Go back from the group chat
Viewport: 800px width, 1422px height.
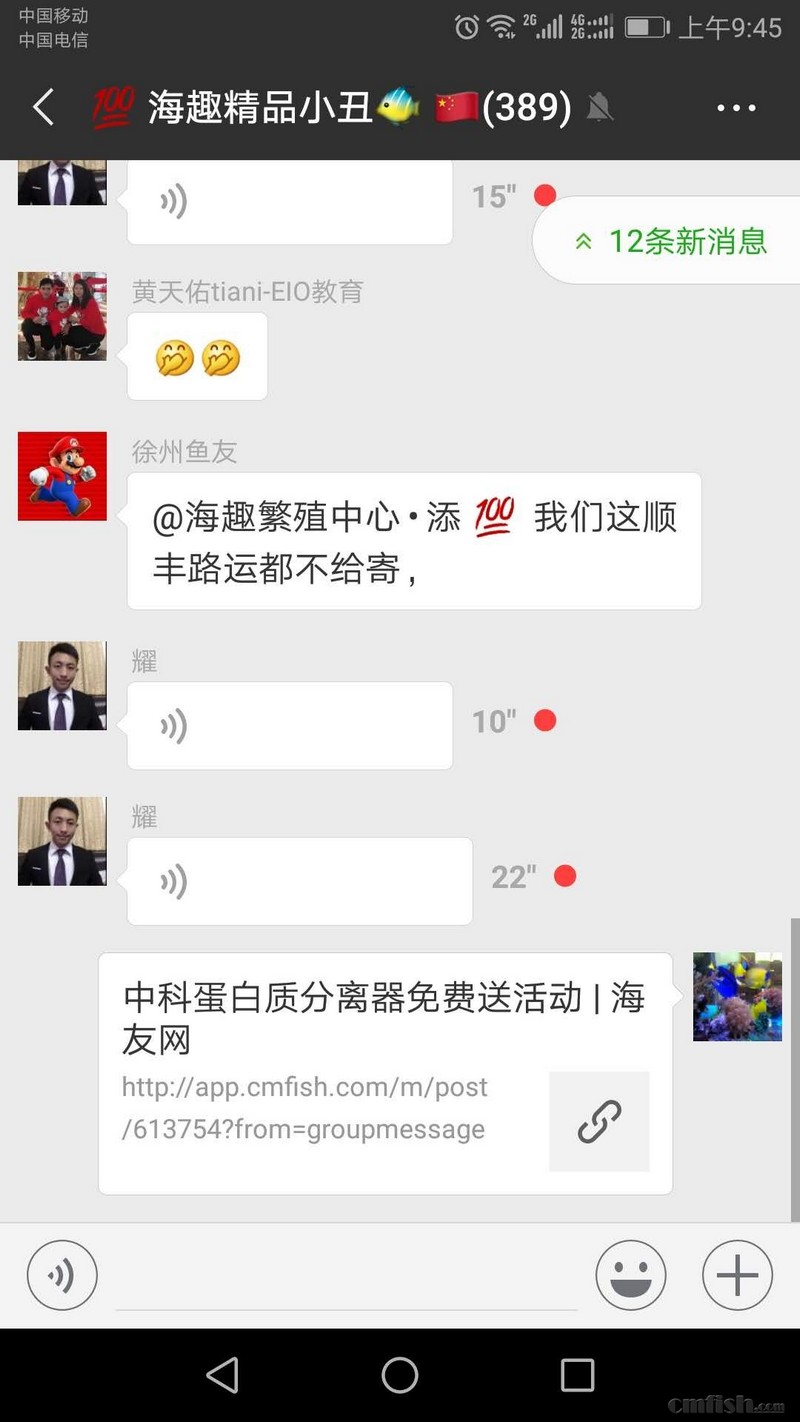tap(43, 107)
